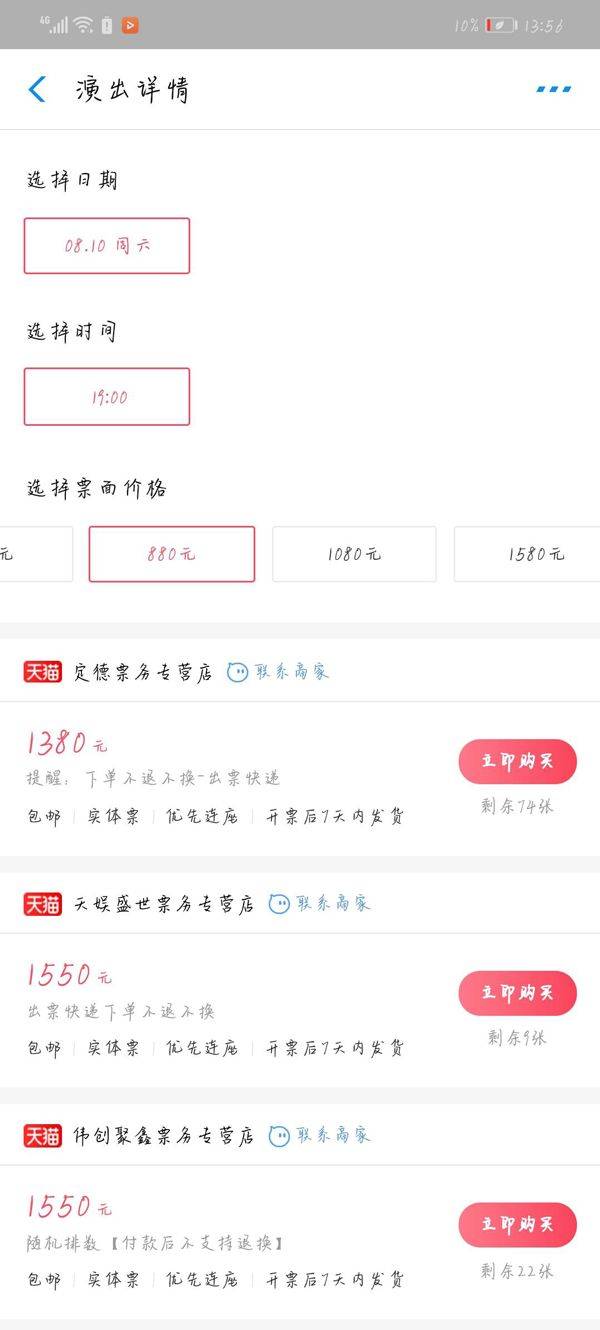Contact seller of 定德票务专营店

pos(278,671)
